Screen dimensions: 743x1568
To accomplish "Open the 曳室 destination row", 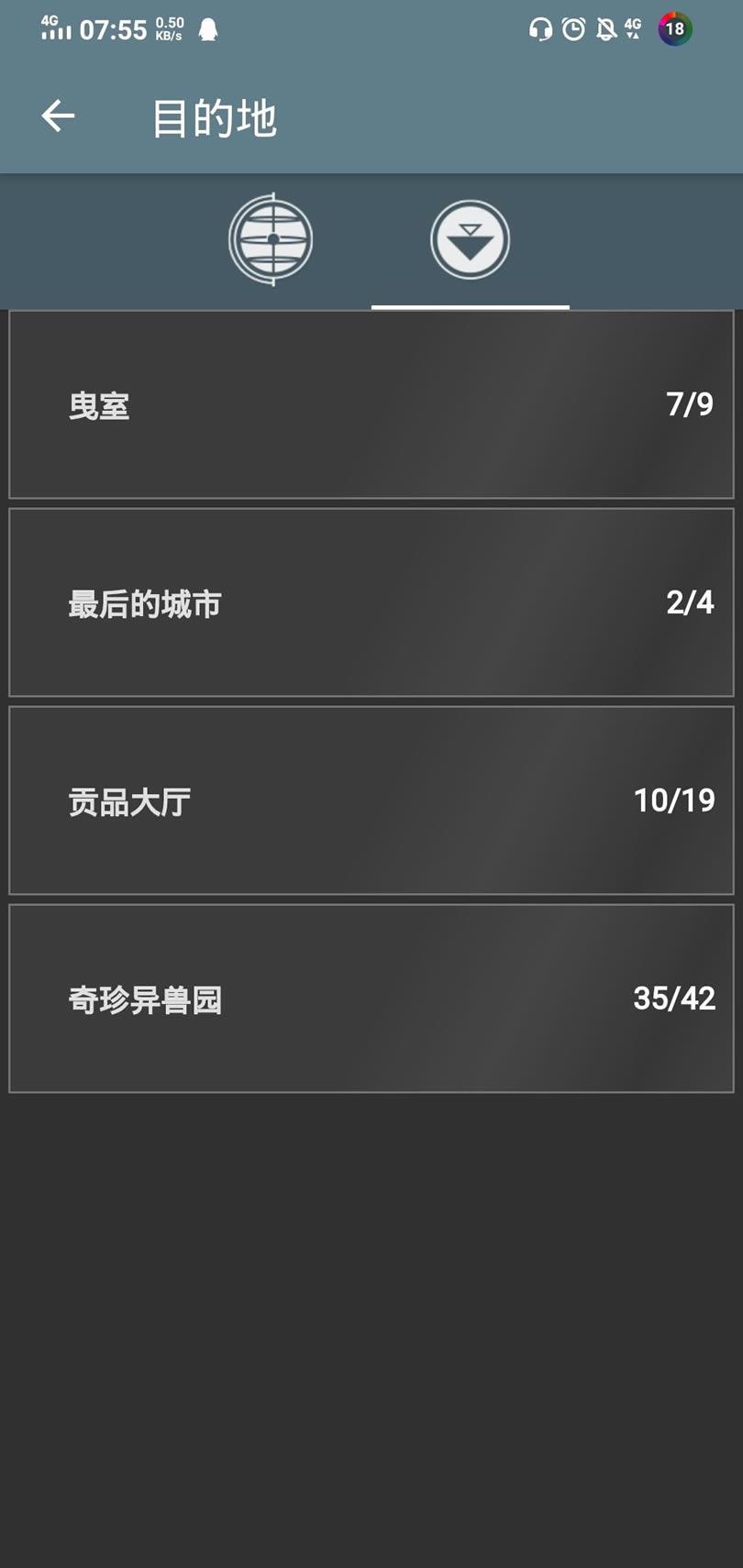I will [x=371, y=404].
